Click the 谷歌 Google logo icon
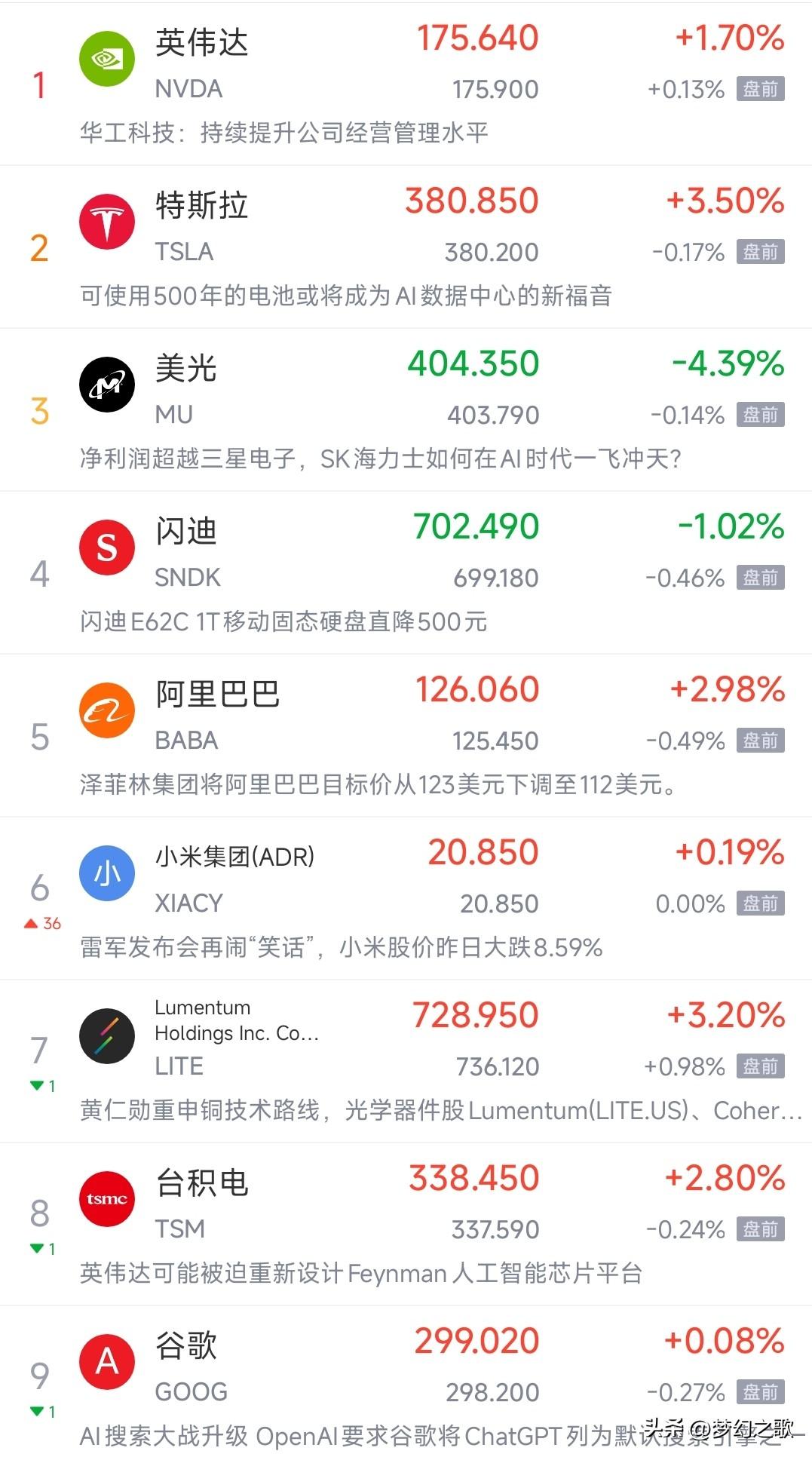The image size is (812, 1457). (106, 1361)
